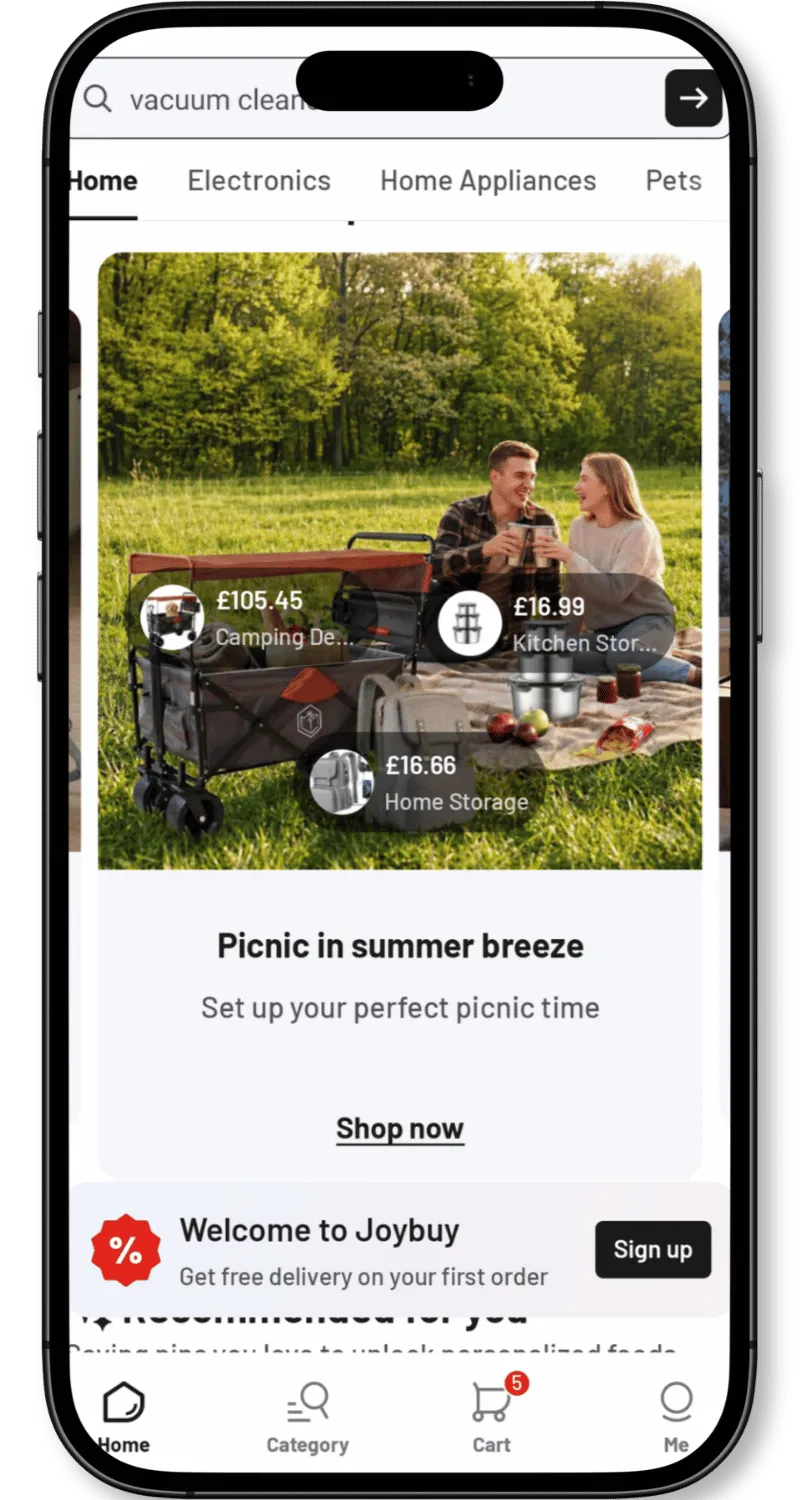Open the Home Appliances tab
This screenshot has height=1500, width=800.
488,181
